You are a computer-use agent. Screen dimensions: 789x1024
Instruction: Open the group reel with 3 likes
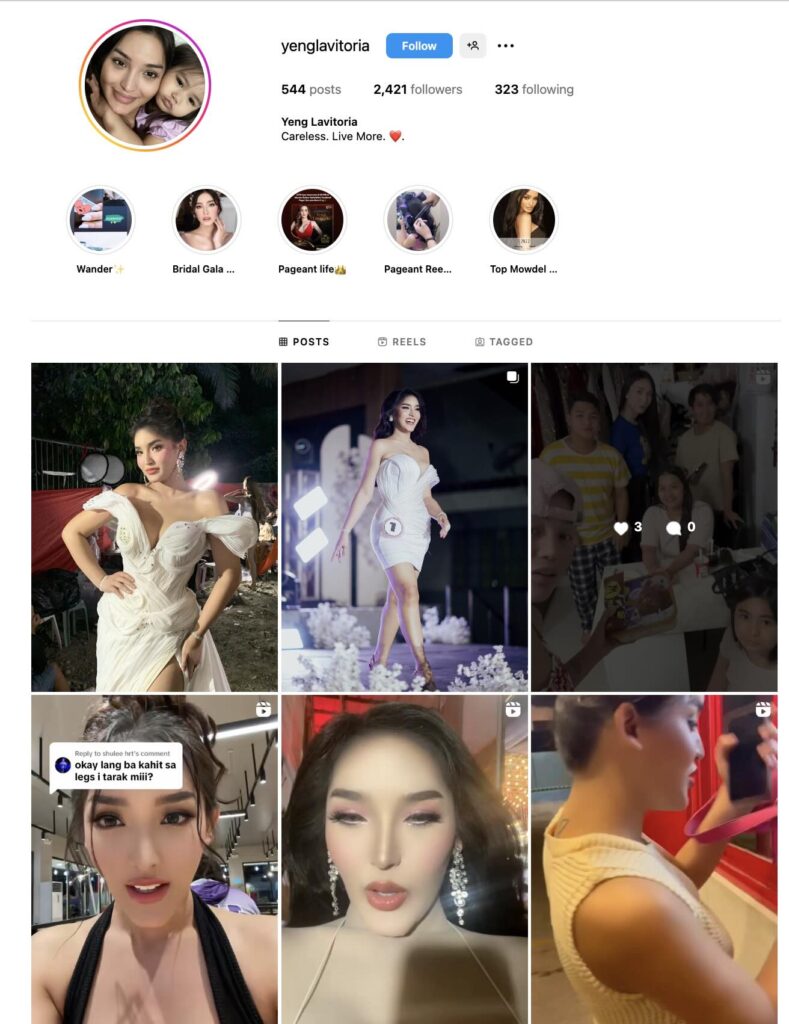coord(654,527)
